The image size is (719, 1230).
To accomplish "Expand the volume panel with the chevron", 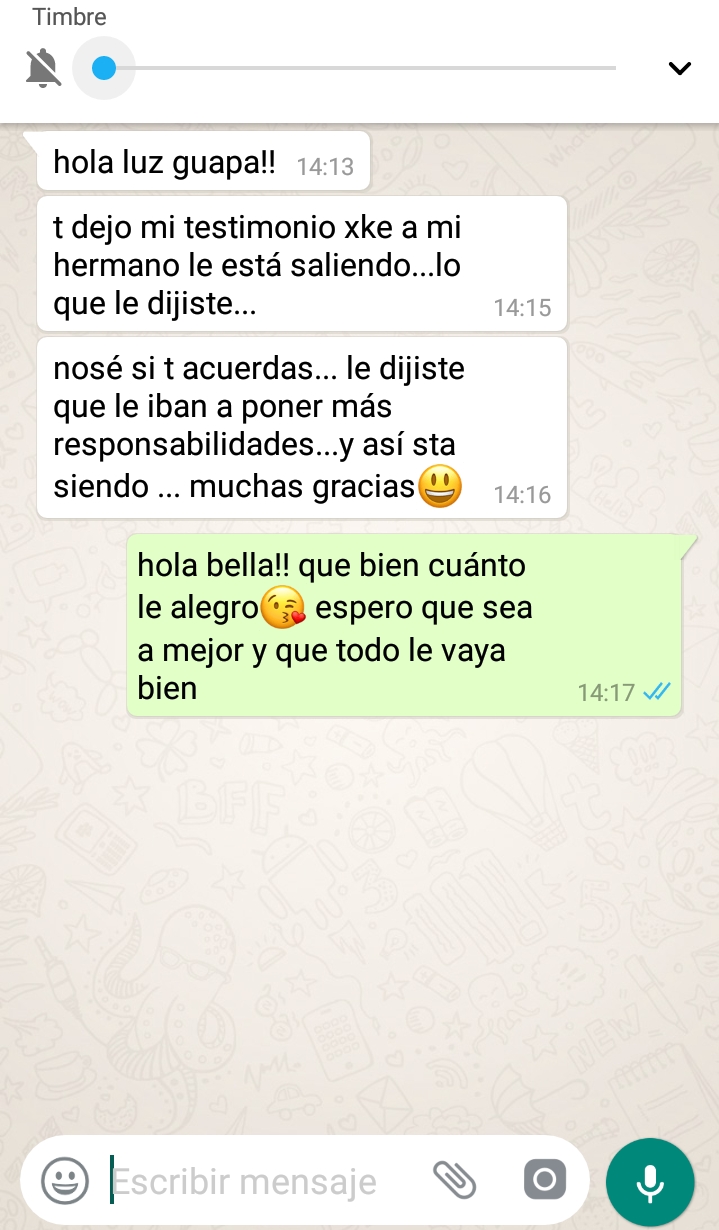I will pyautogui.click(x=679, y=68).
